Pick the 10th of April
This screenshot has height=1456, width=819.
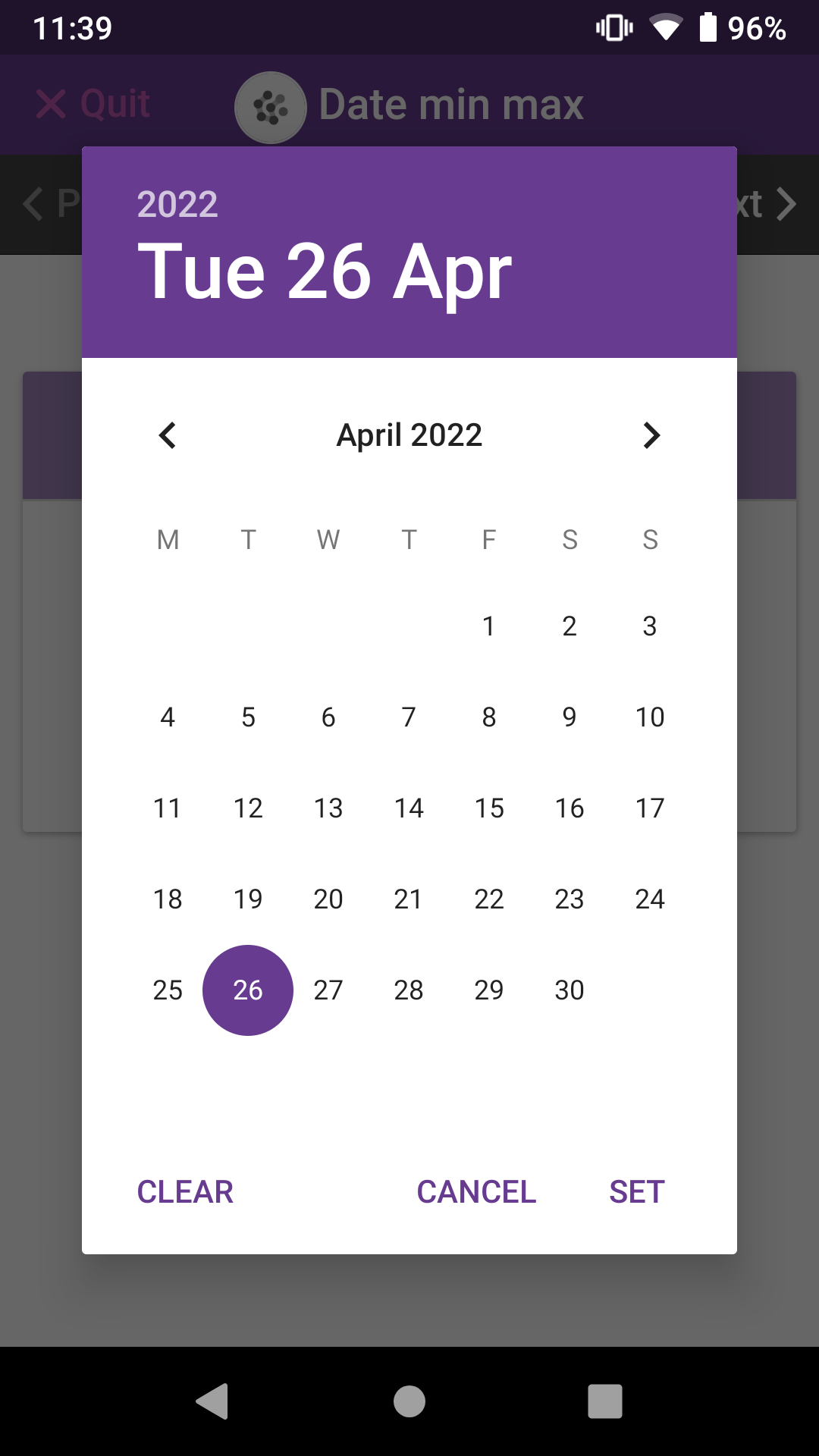tap(650, 717)
